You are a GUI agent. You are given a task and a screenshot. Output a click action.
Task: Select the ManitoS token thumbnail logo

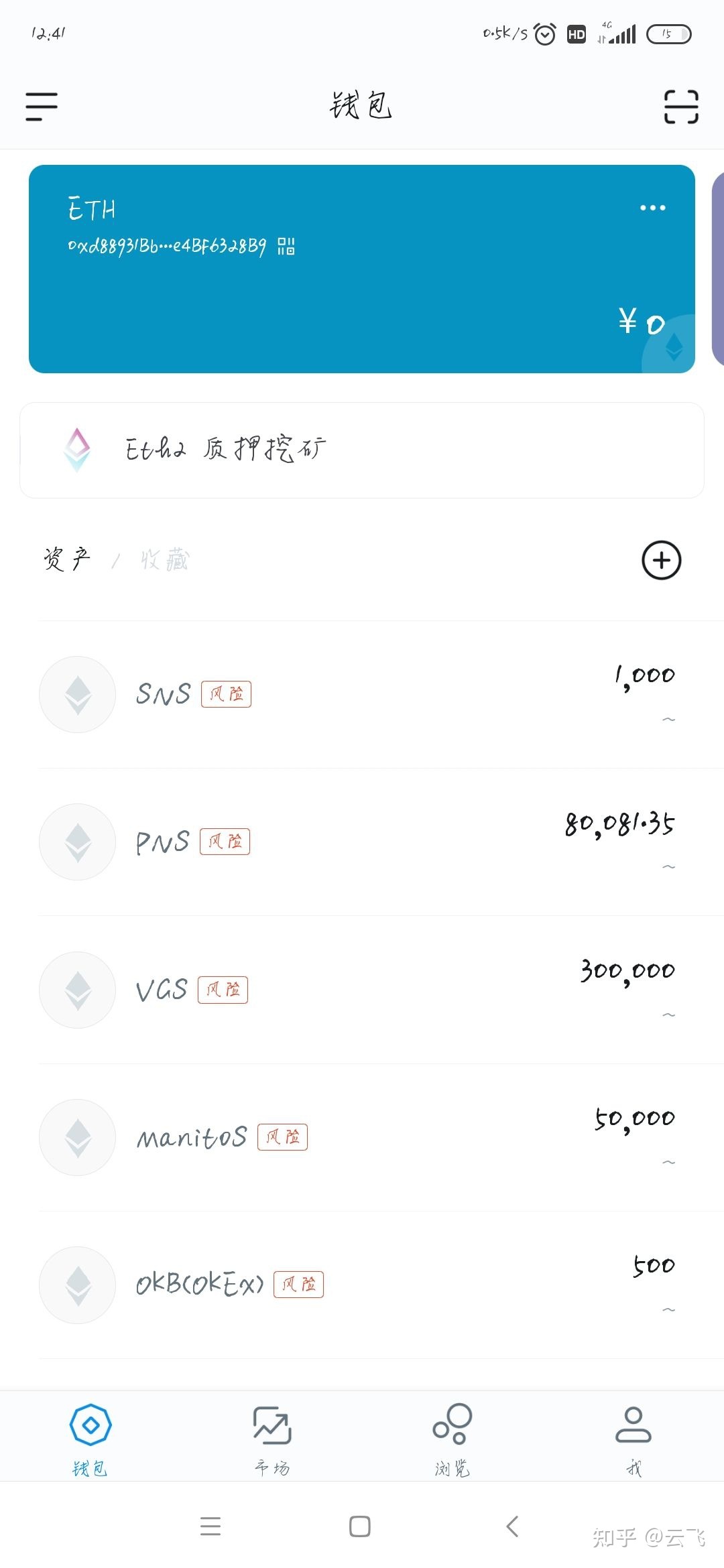click(76, 1137)
